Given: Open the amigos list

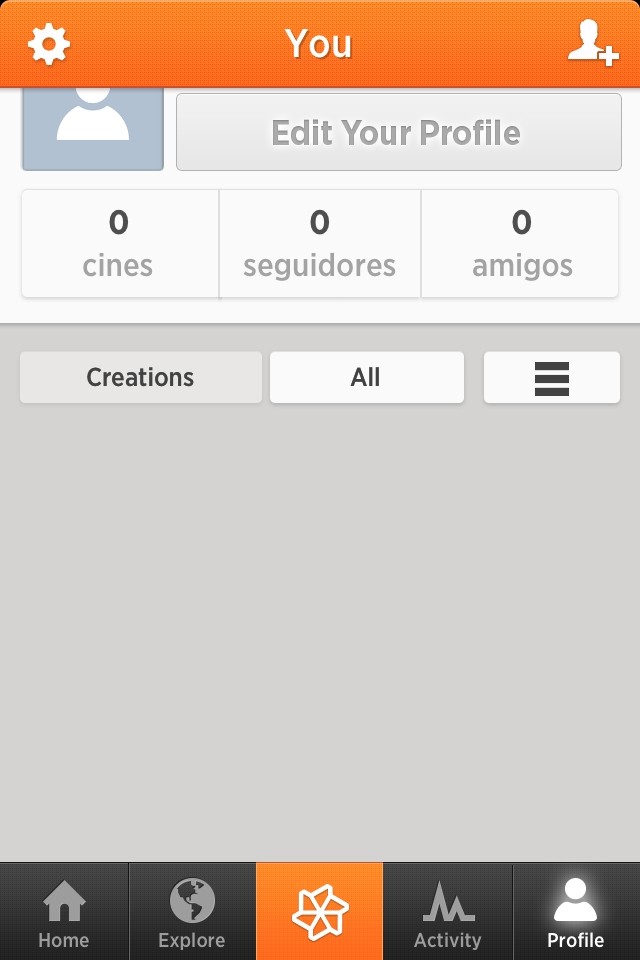Looking at the screenshot, I should 521,243.
